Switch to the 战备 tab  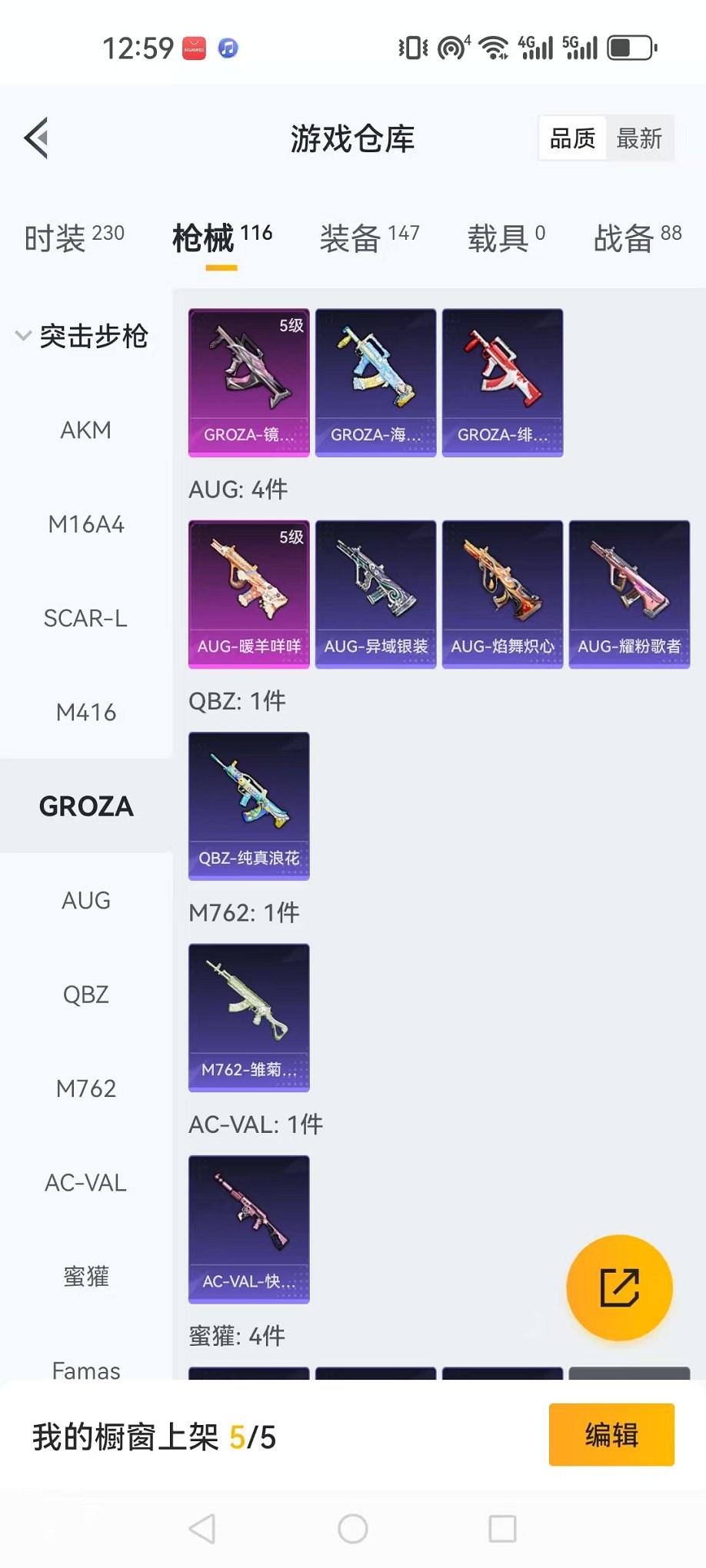click(x=637, y=238)
